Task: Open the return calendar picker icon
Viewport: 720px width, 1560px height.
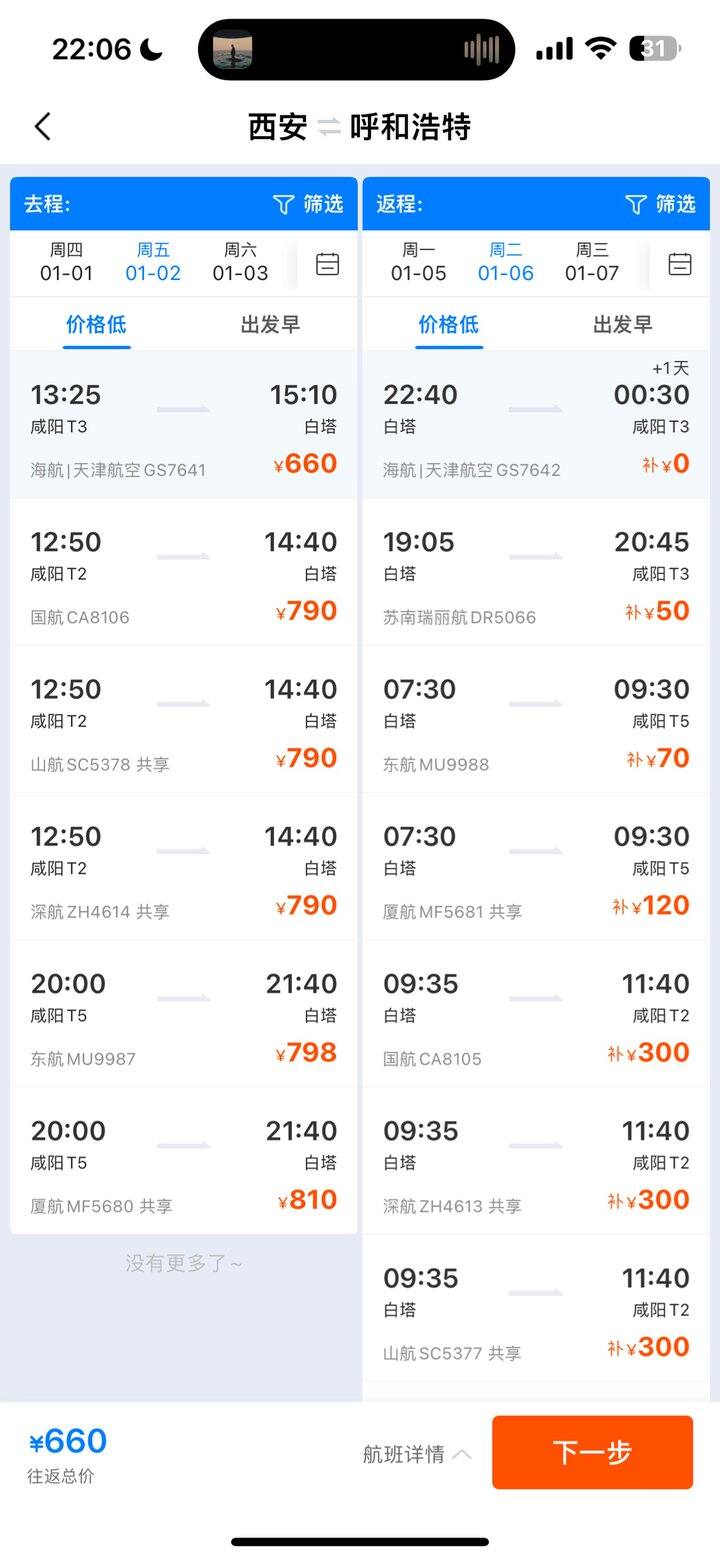Action: (678, 264)
